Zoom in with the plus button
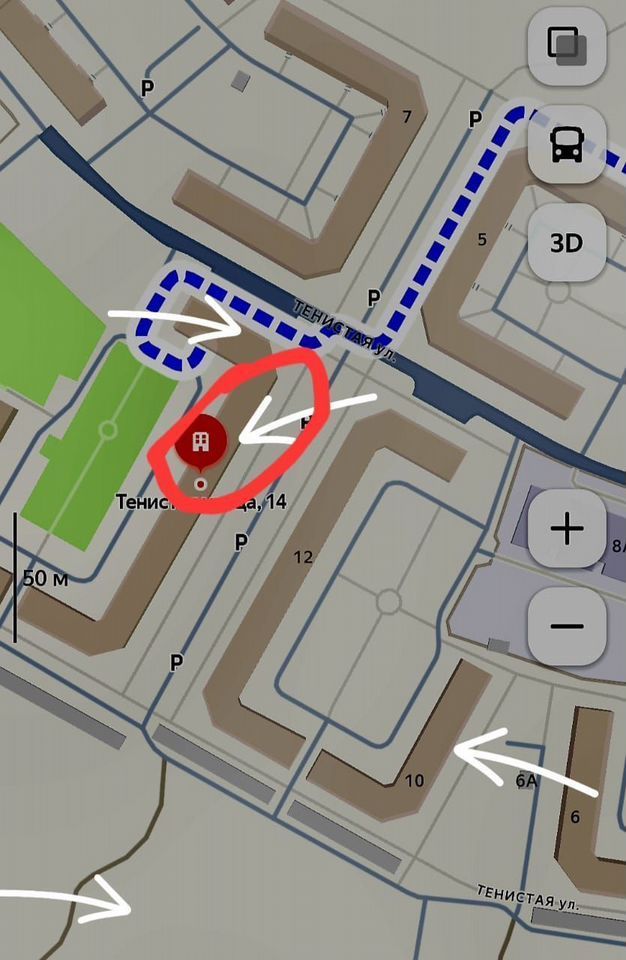Image resolution: width=626 pixels, height=960 pixels. [566, 529]
